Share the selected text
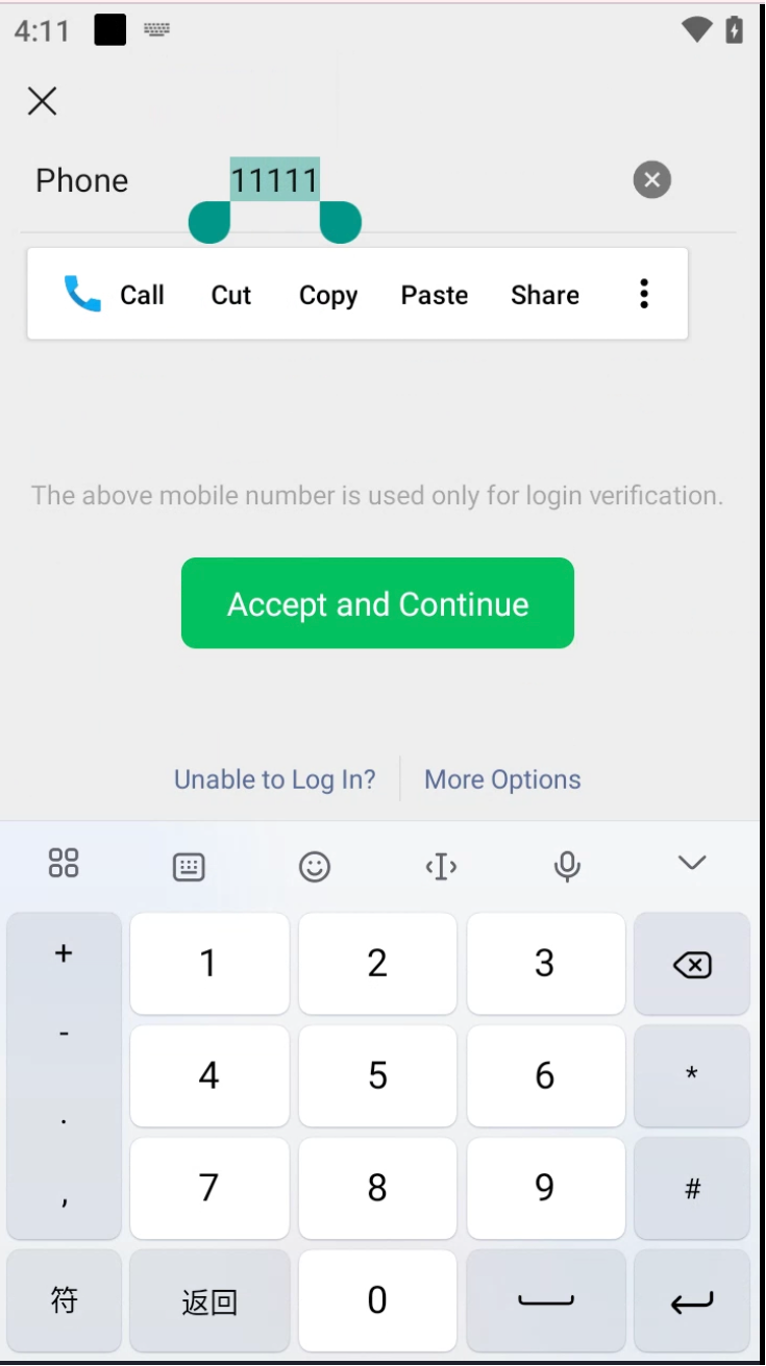766x1366 pixels. pyautogui.click(x=545, y=295)
